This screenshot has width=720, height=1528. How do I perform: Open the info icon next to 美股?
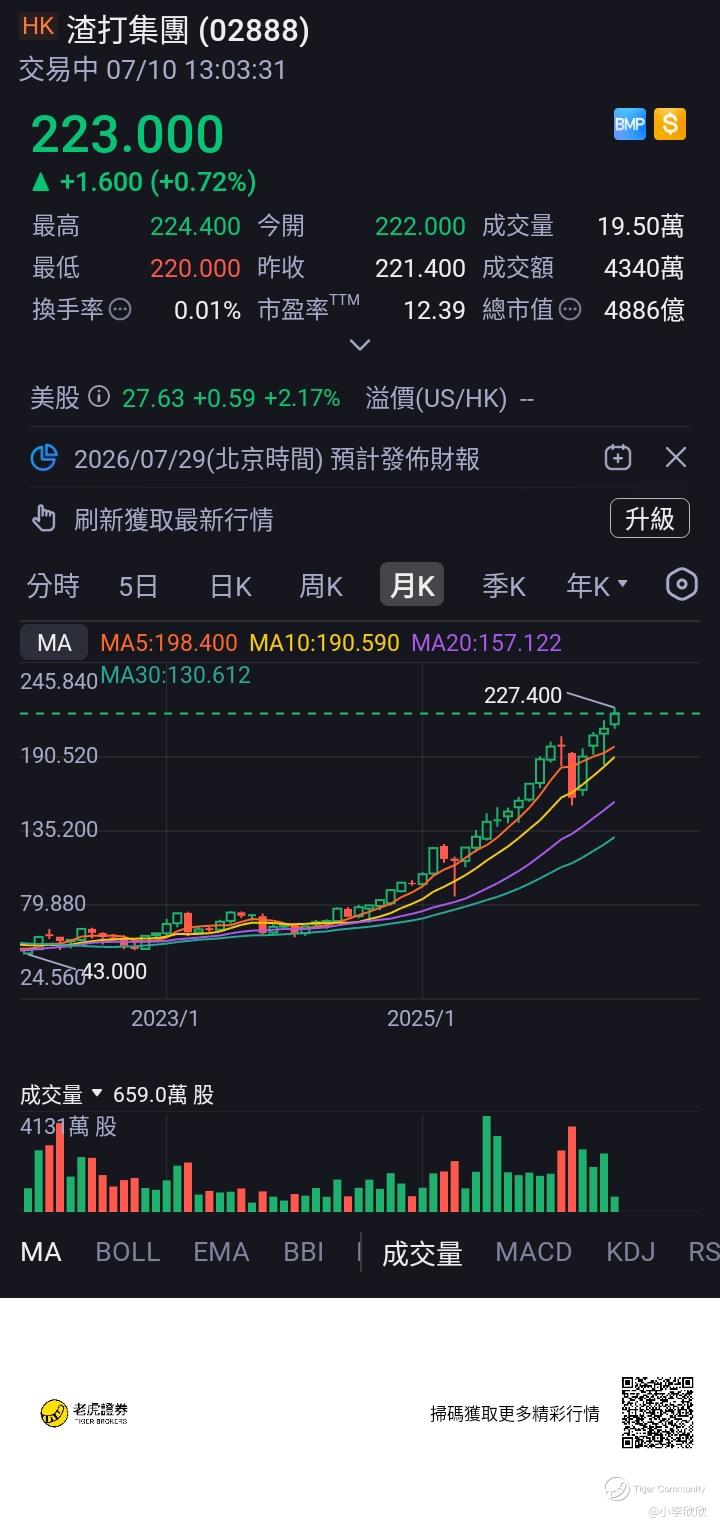coord(99,398)
